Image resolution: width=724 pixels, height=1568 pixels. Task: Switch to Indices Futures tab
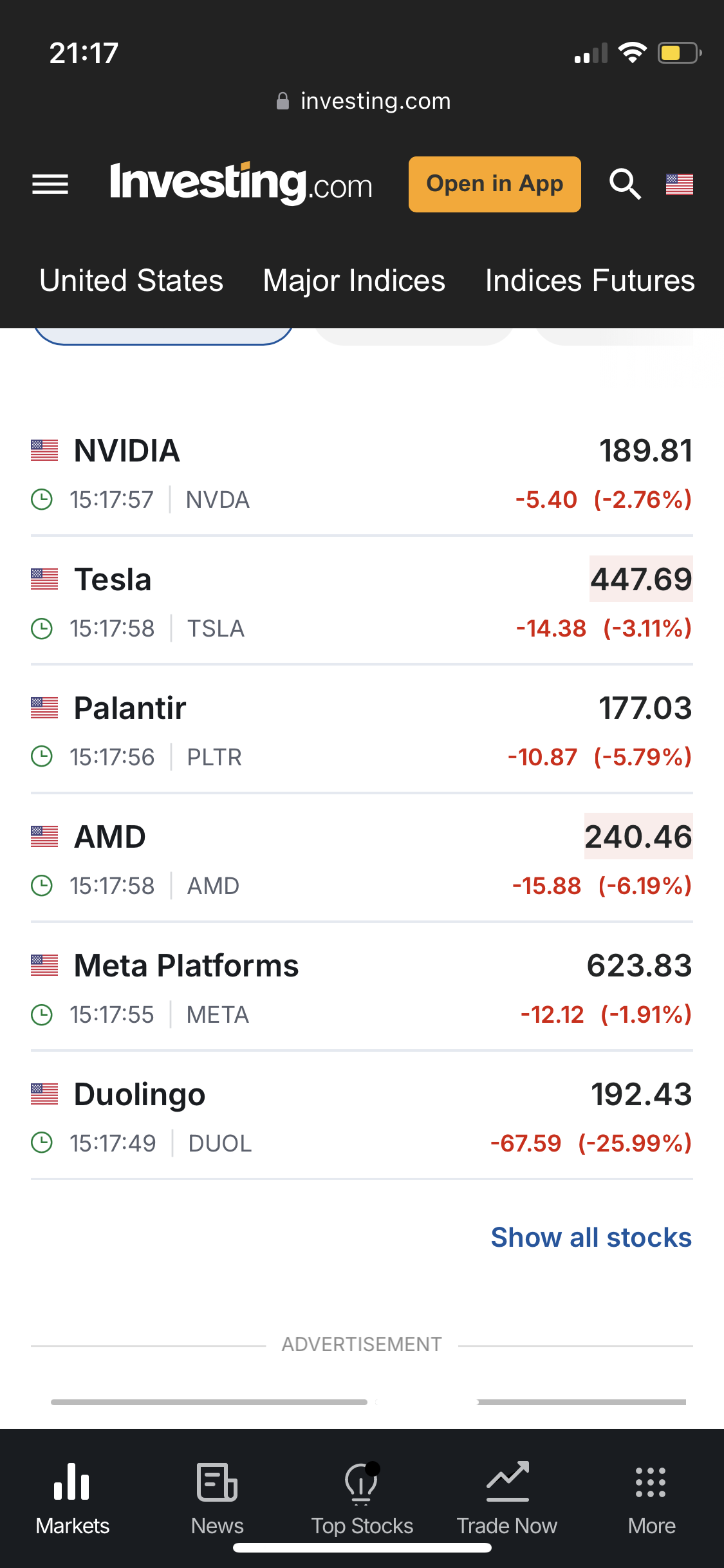pos(589,281)
